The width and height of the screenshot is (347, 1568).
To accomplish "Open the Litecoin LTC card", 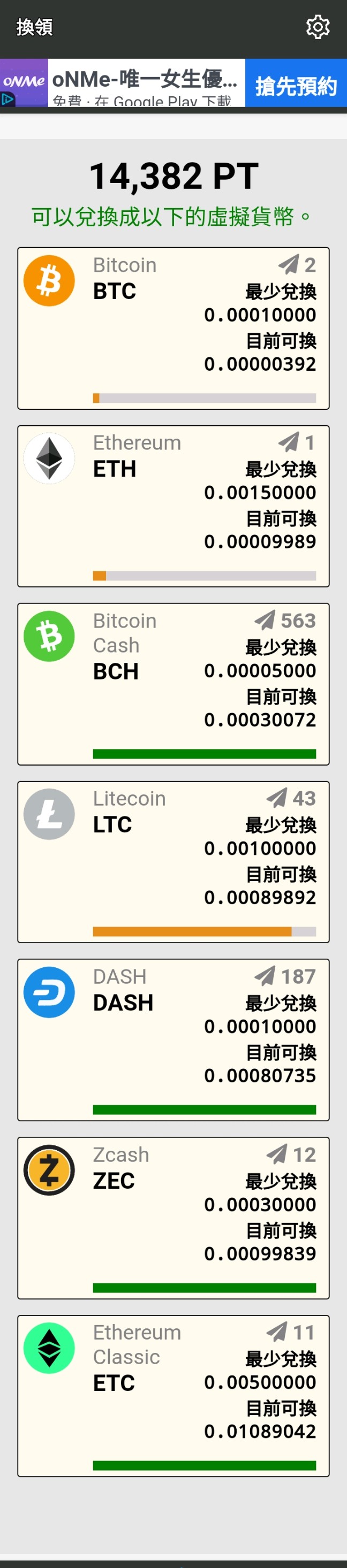I will [x=174, y=861].
